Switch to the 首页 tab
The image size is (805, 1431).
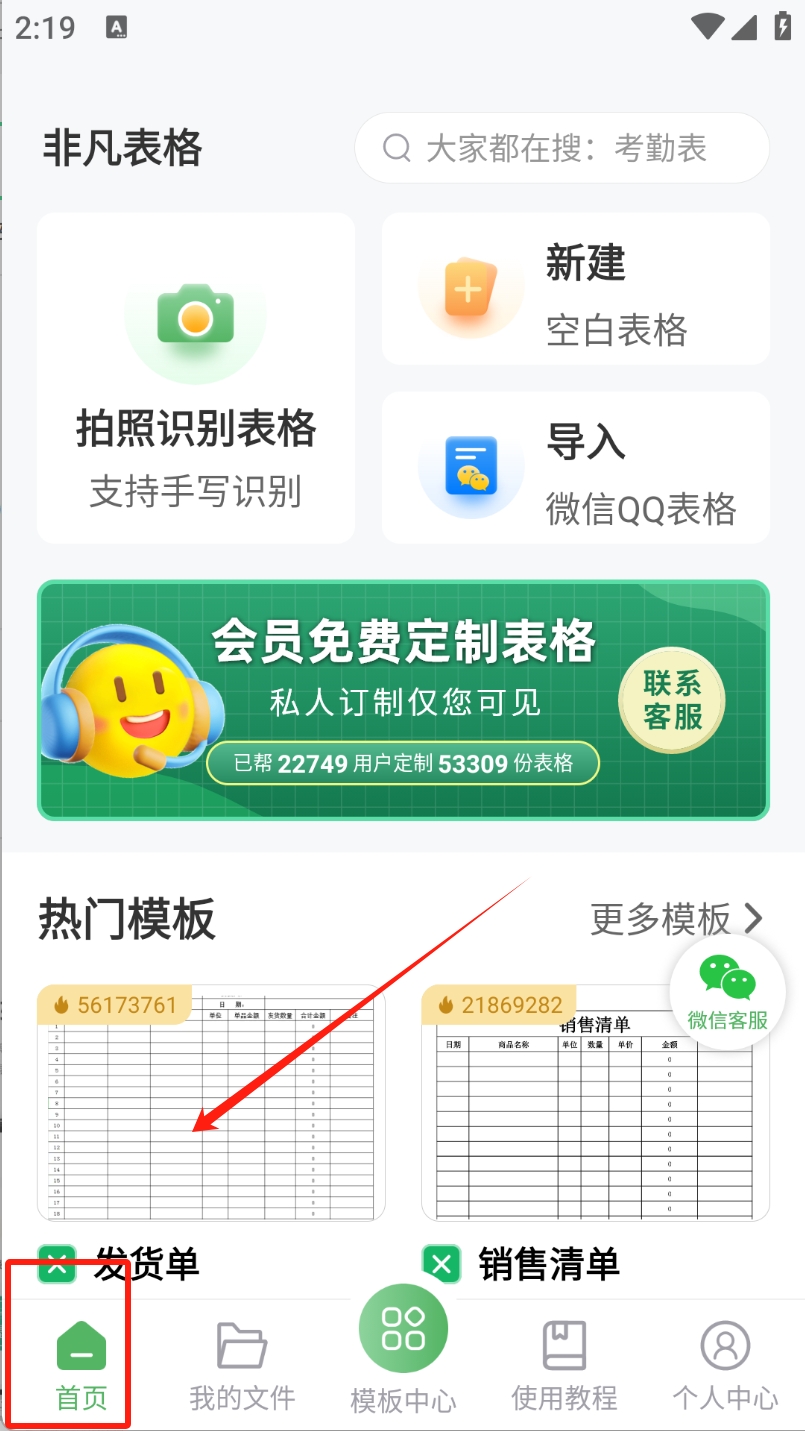coord(81,1364)
